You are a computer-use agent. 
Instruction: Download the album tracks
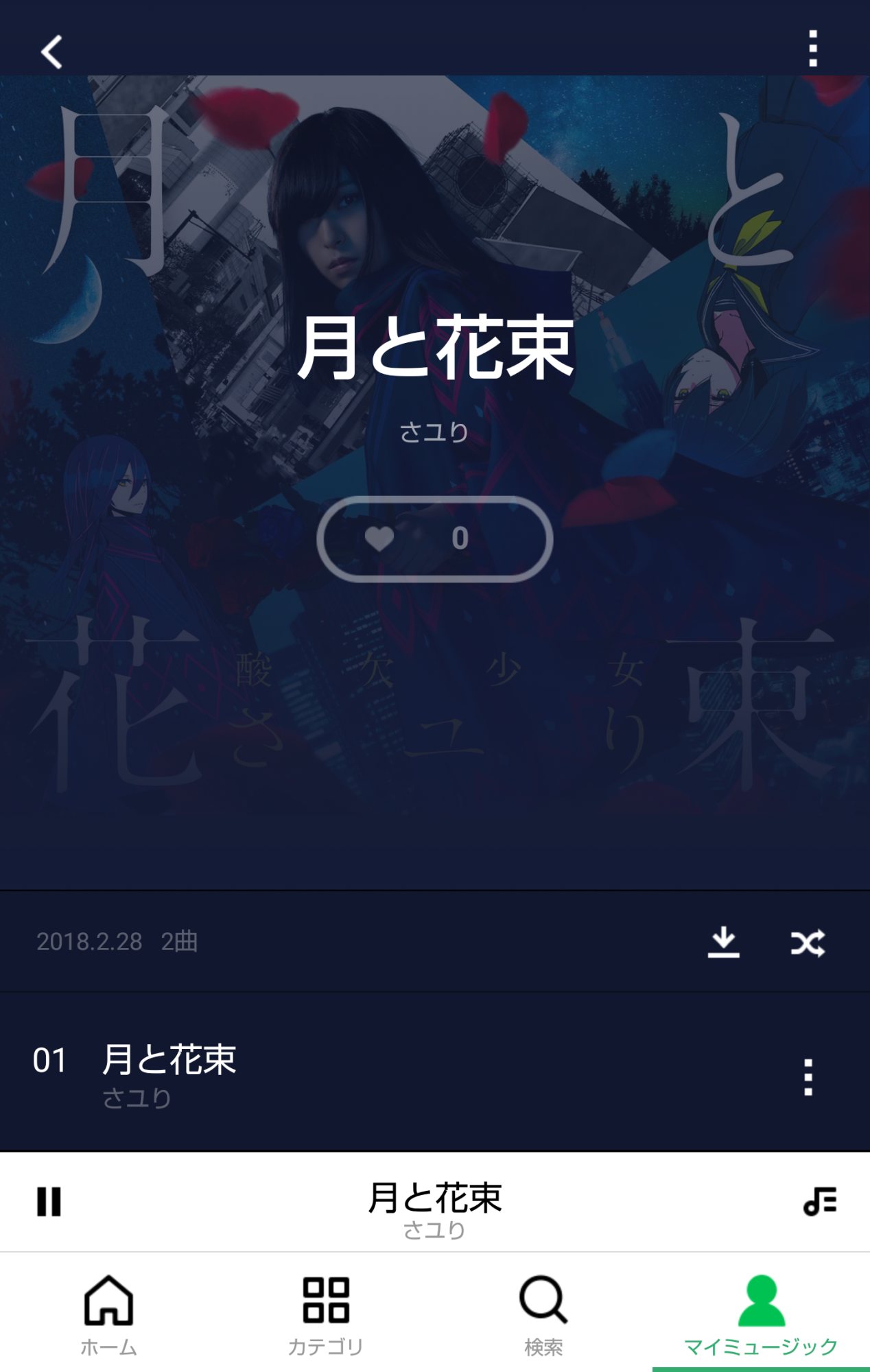coord(723,943)
